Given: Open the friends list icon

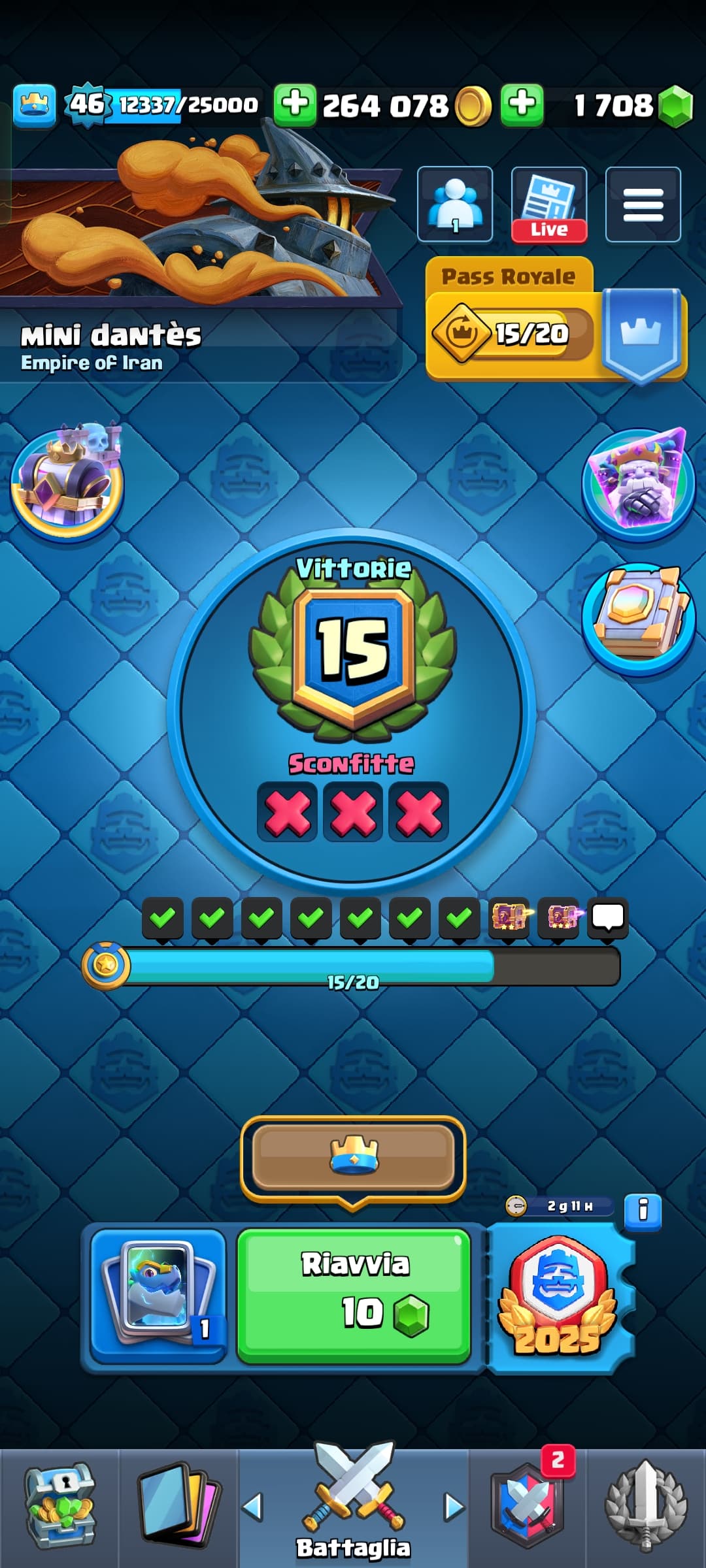Looking at the screenshot, I should click(455, 204).
